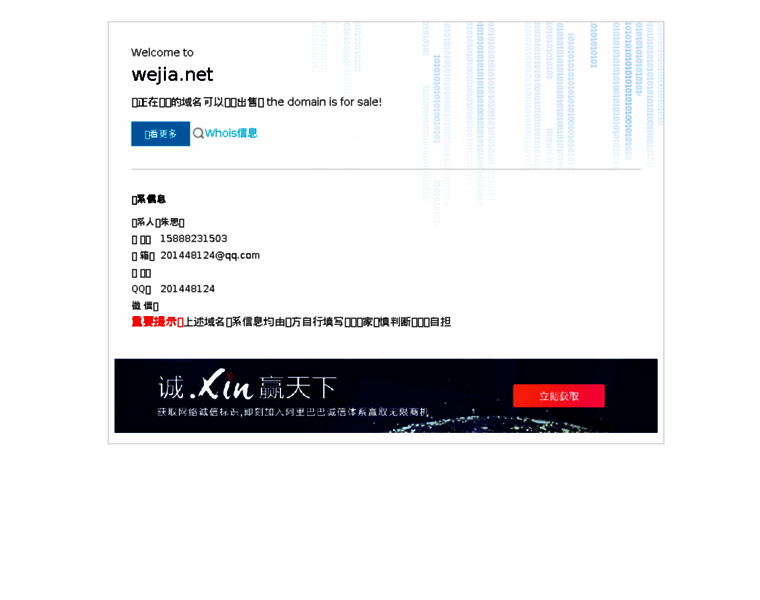The image size is (760, 600).
Task: Tap the red button in the banner
Action: pyautogui.click(x=559, y=396)
